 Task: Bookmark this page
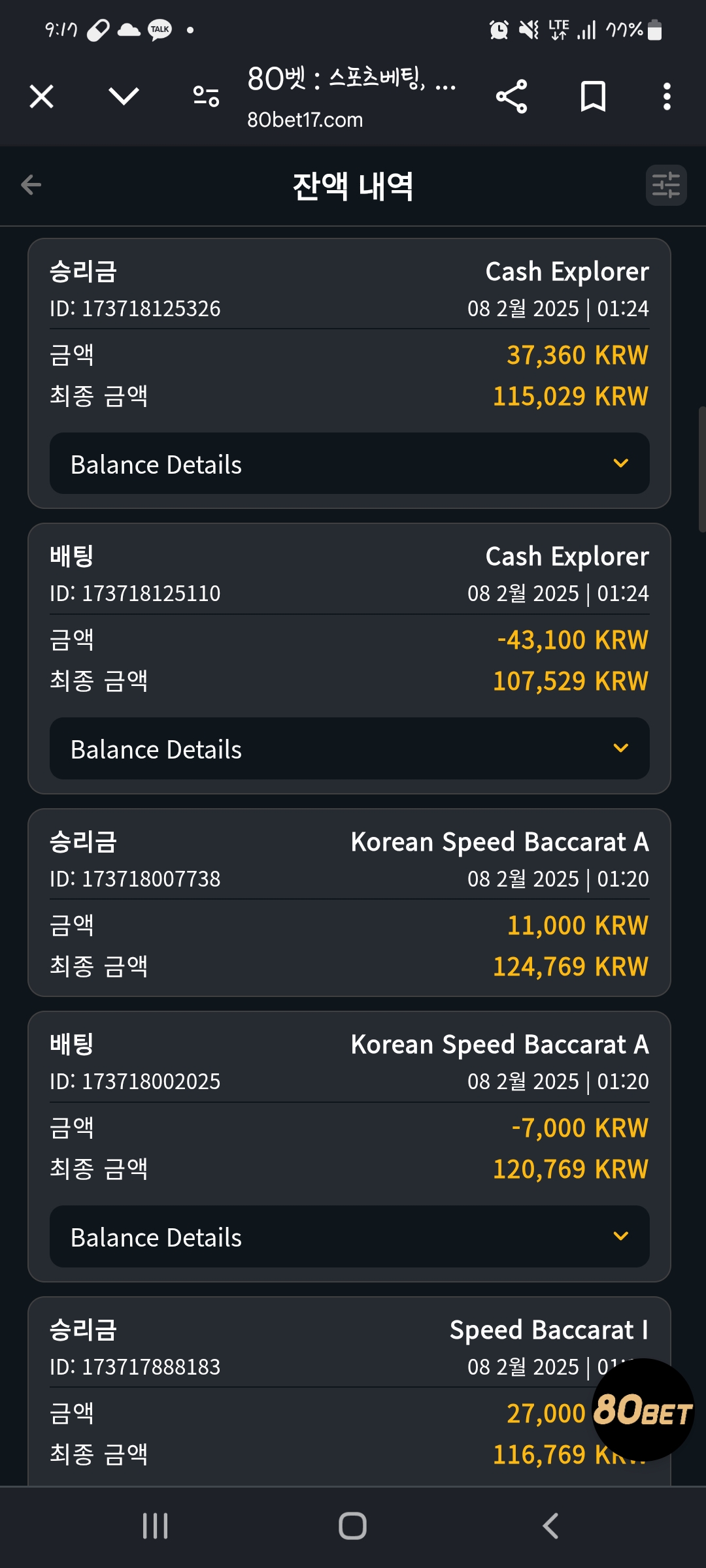(x=594, y=97)
